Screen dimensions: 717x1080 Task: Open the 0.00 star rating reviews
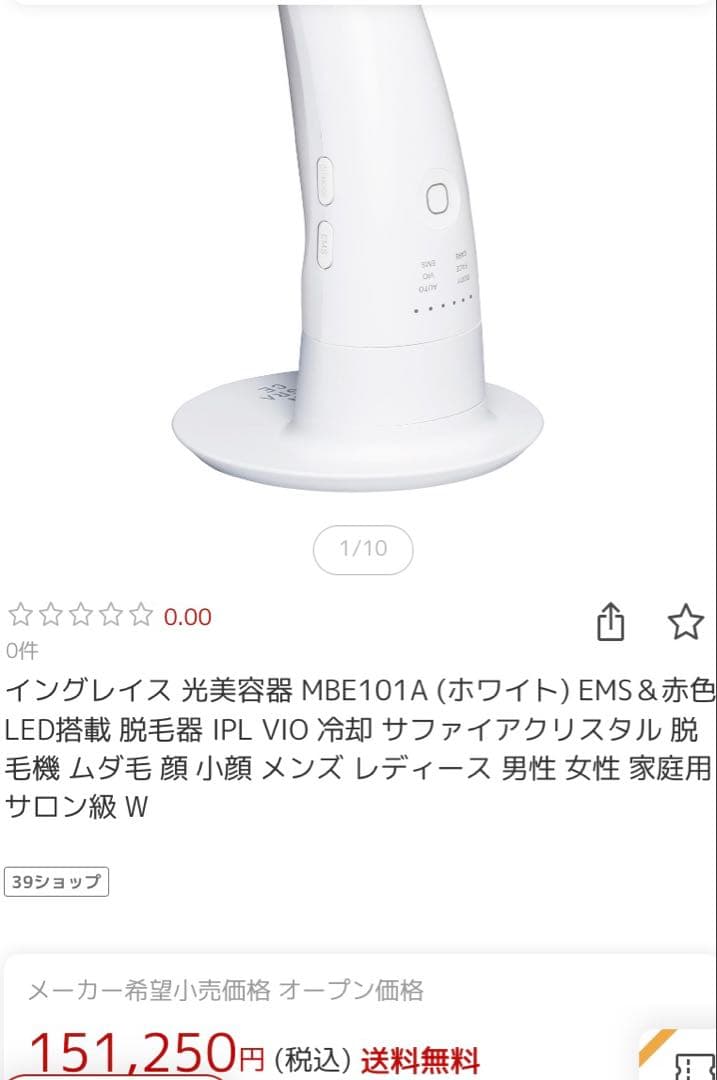tap(110, 616)
